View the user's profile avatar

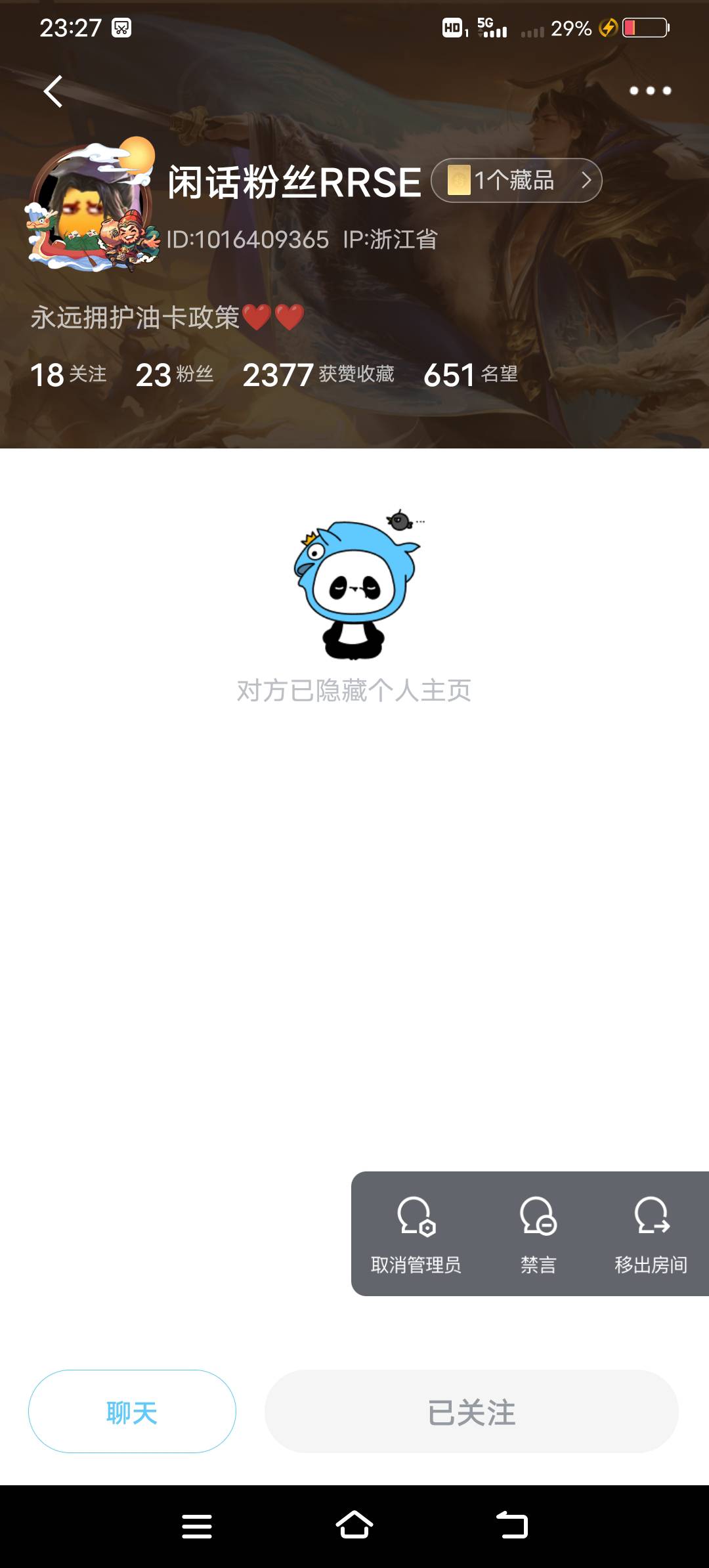(x=92, y=207)
